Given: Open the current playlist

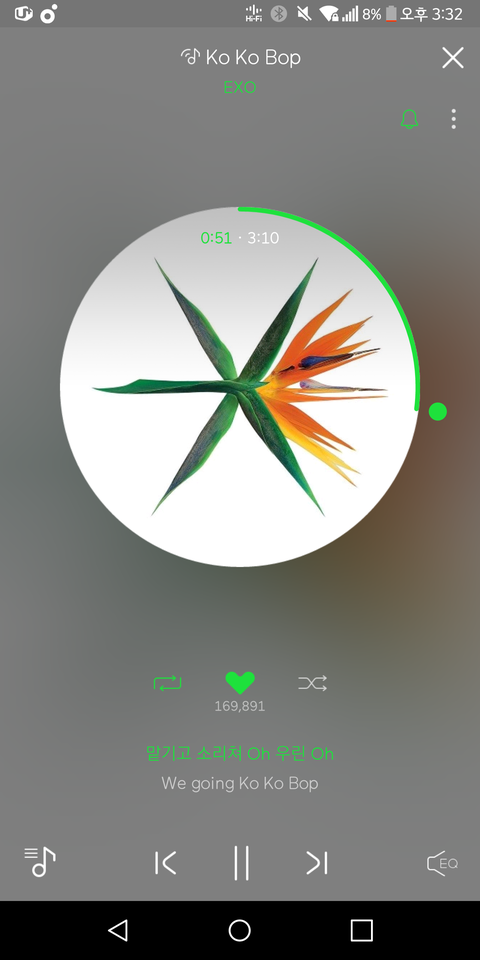Looking at the screenshot, I should pyautogui.click(x=40, y=862).
